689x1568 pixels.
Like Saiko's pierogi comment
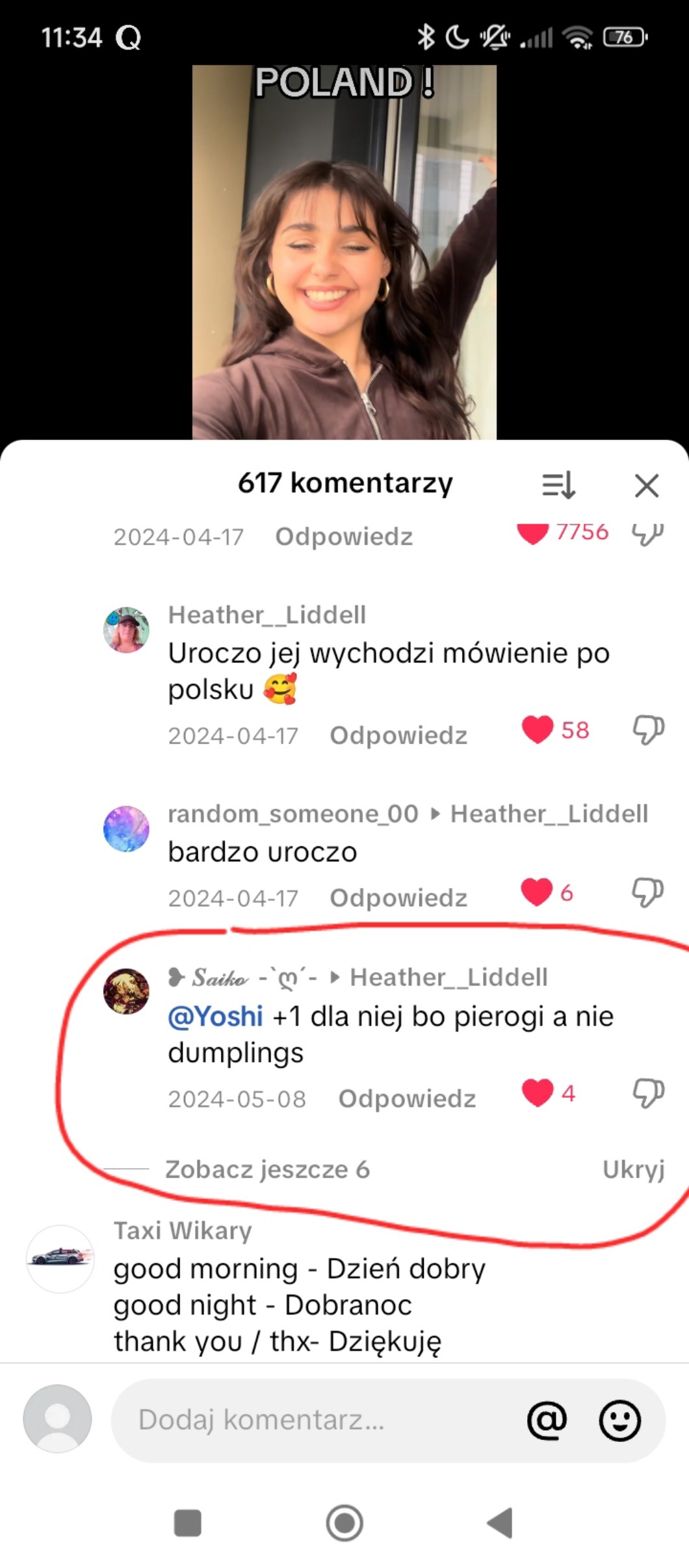[x=538, y=1093]
